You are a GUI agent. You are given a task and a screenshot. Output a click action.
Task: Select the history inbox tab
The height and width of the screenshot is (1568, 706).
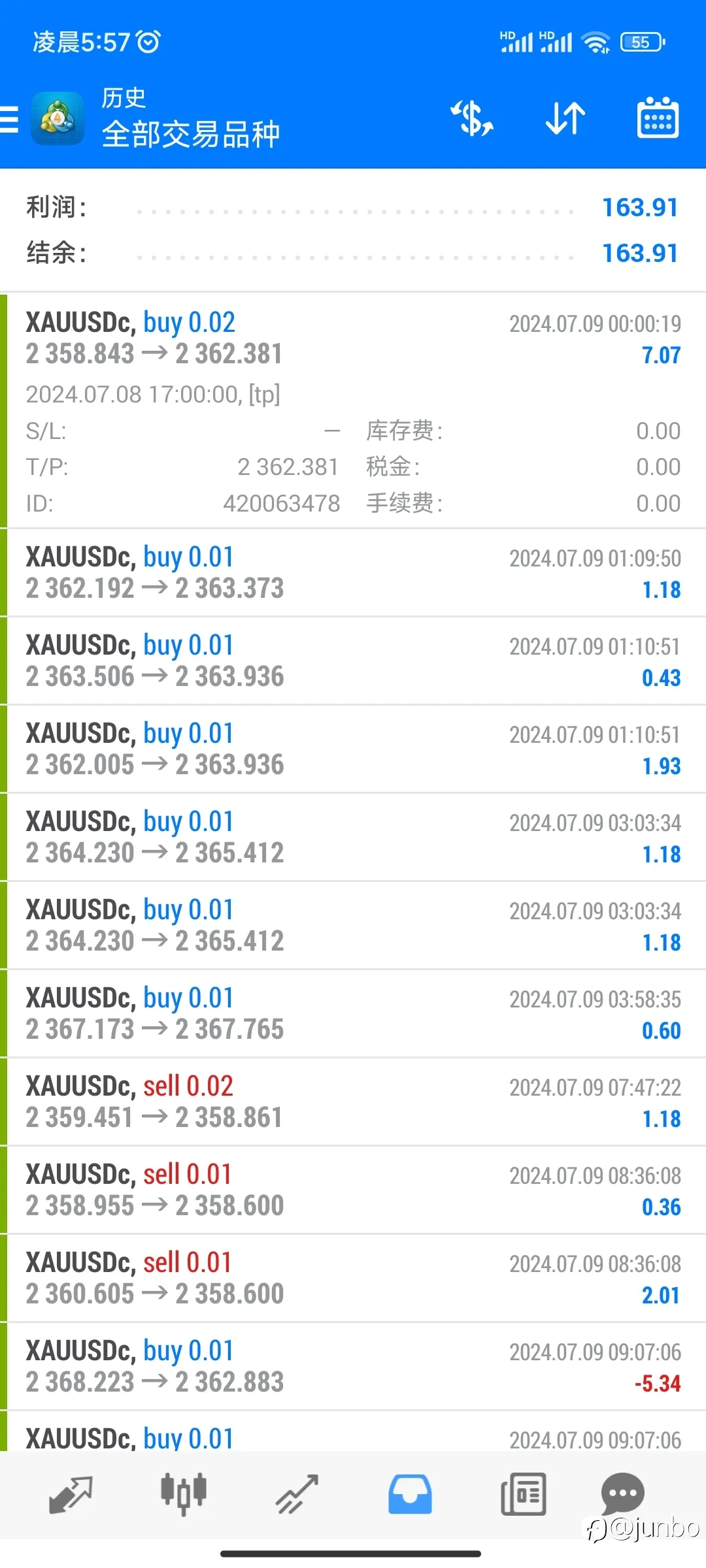click(x=410, y=1495)
